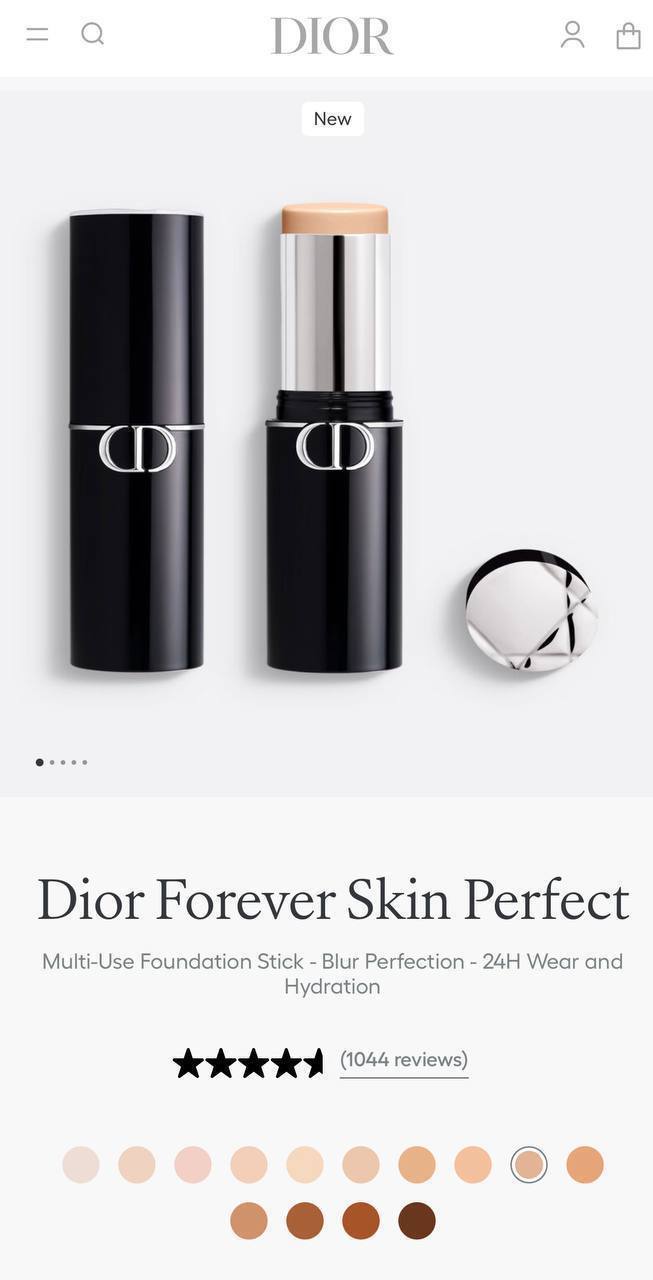The width and height of the screenshot is (653, 1280).
Task: Go to Dior home via logo
Action: pyautogui.click(x=331, y=36)
